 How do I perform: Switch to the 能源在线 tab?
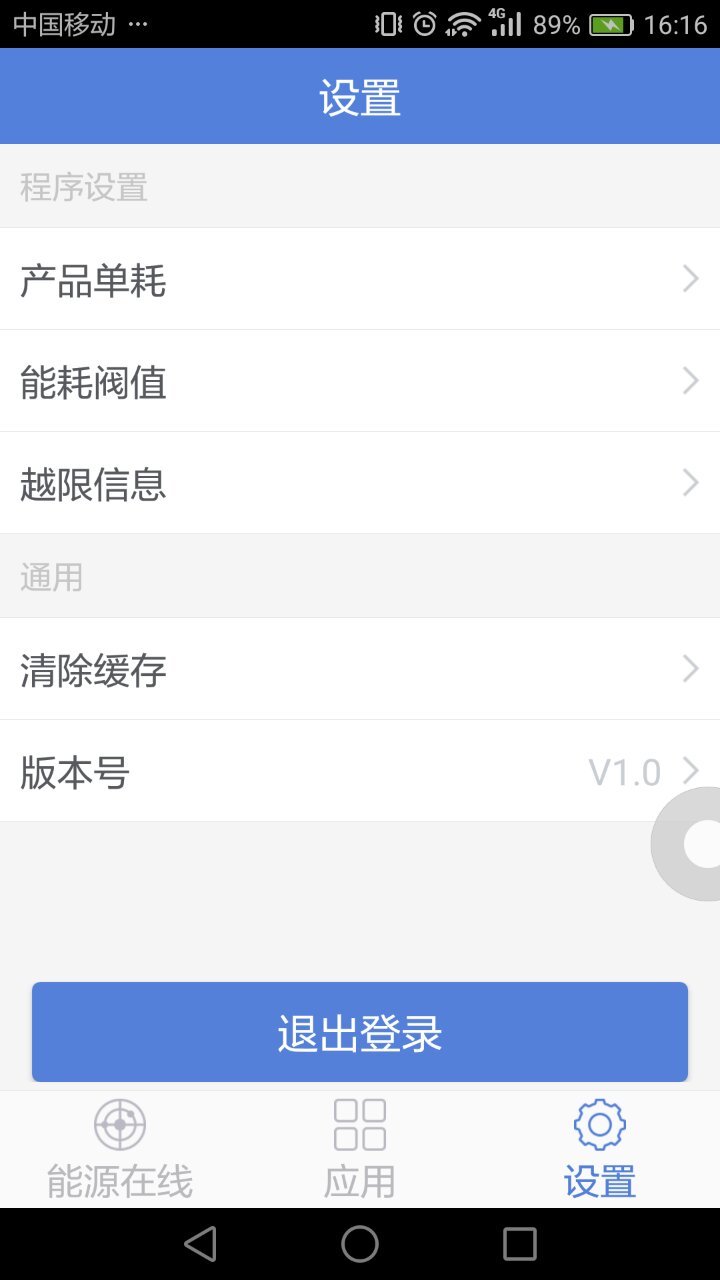click(120, 1150)
